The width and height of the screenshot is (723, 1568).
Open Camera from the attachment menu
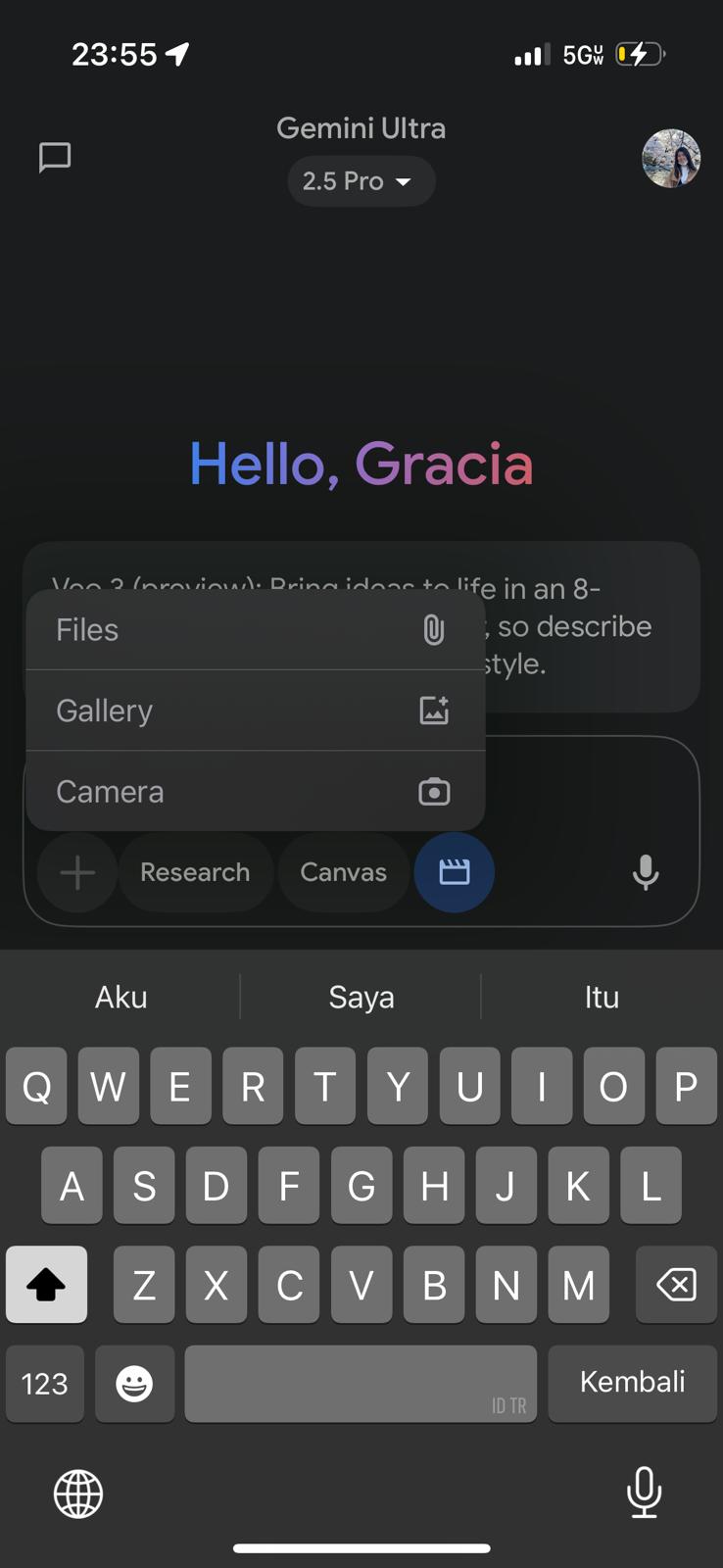click(255, 792)
